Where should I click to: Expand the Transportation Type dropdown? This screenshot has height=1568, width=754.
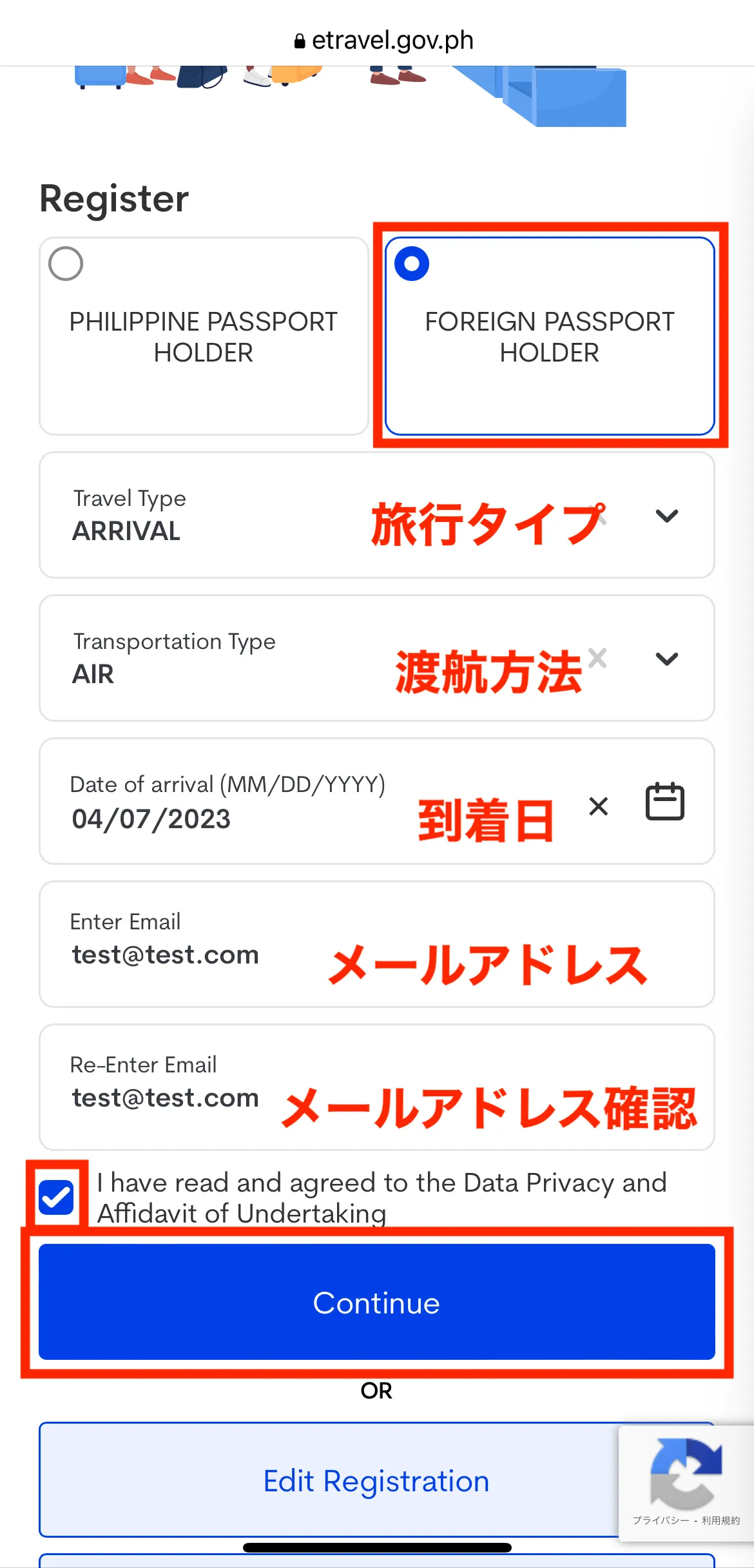click(666, 659)
